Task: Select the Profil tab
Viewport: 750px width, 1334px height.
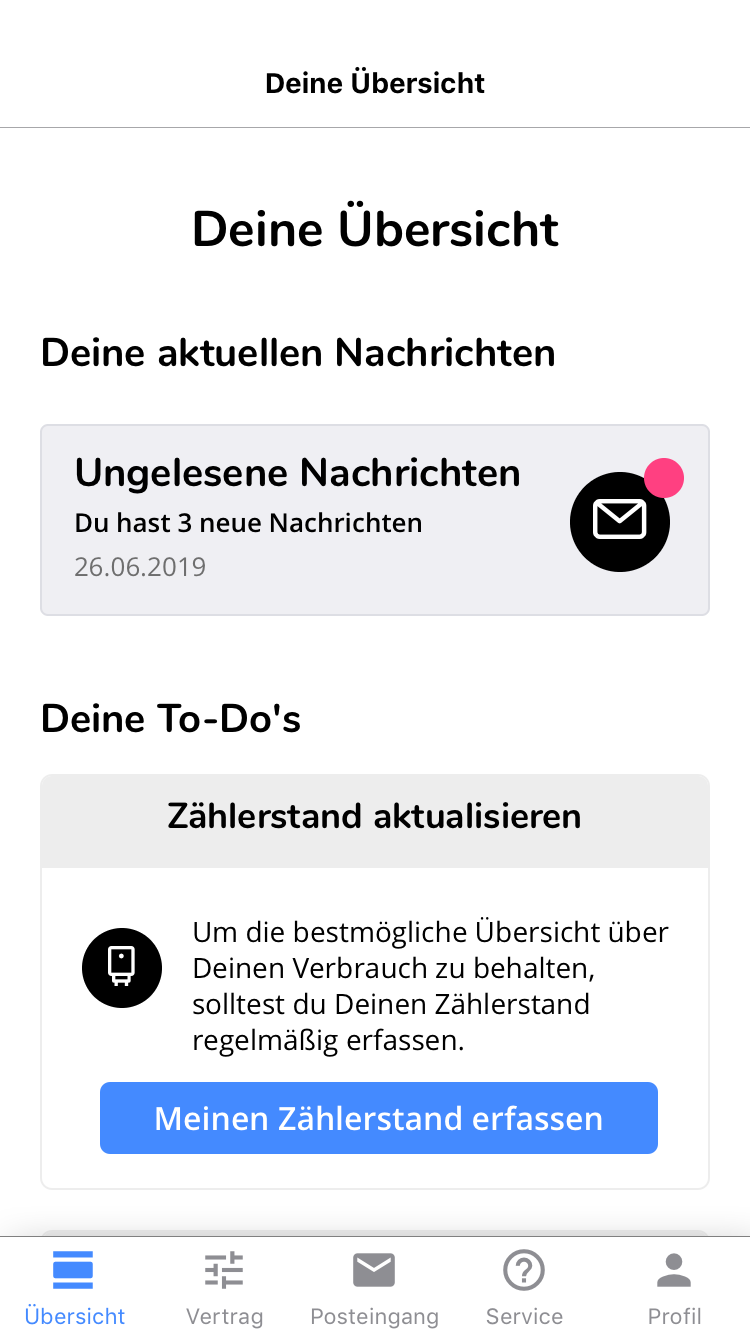Action: tap(675, 1288)
